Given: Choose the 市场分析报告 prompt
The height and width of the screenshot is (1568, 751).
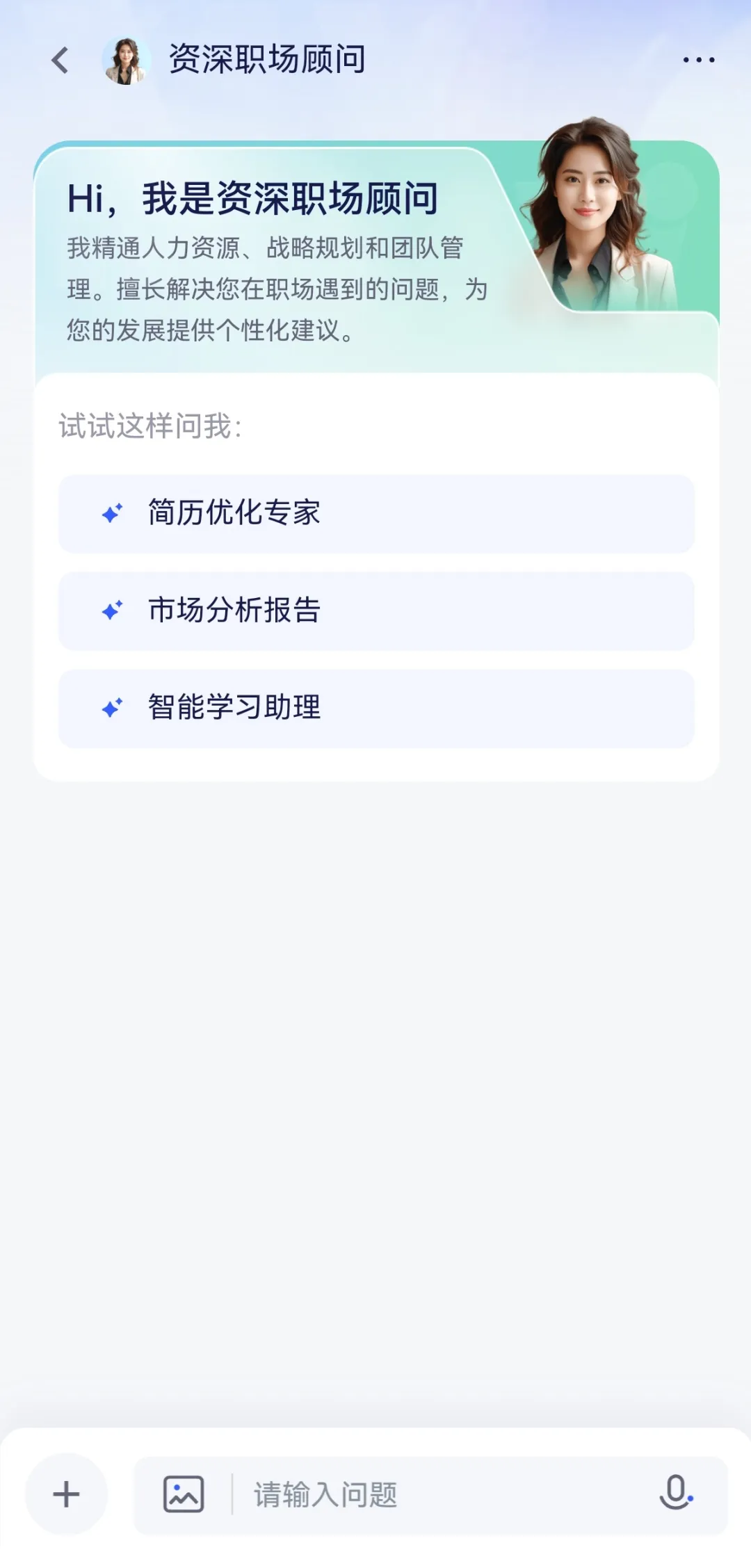Looking at the screenshot, I should 375,611.
